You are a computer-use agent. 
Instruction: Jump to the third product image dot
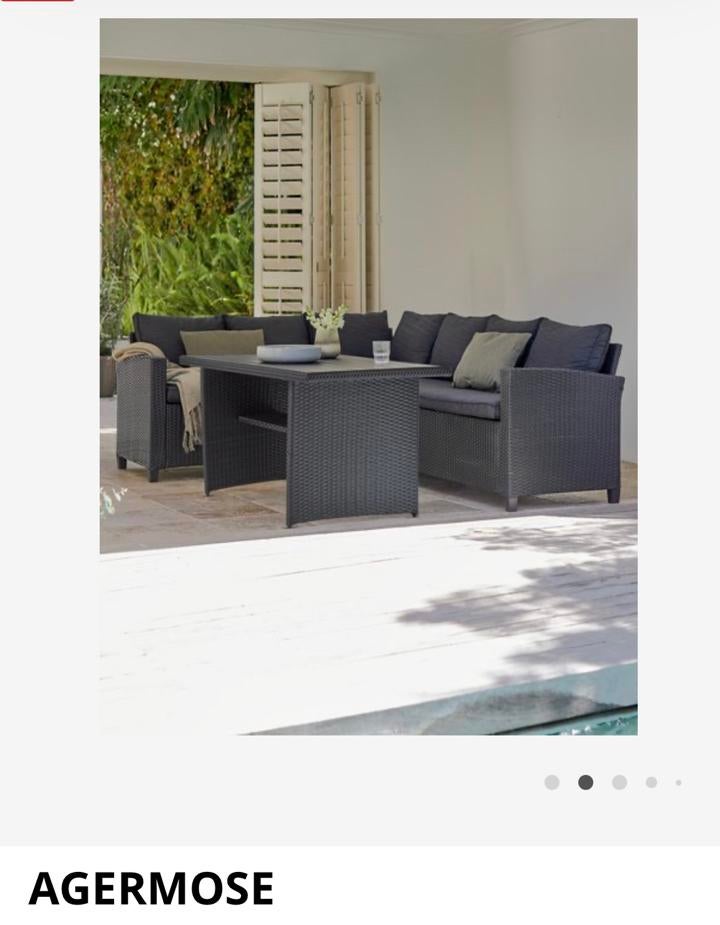(x=619, y=781)
